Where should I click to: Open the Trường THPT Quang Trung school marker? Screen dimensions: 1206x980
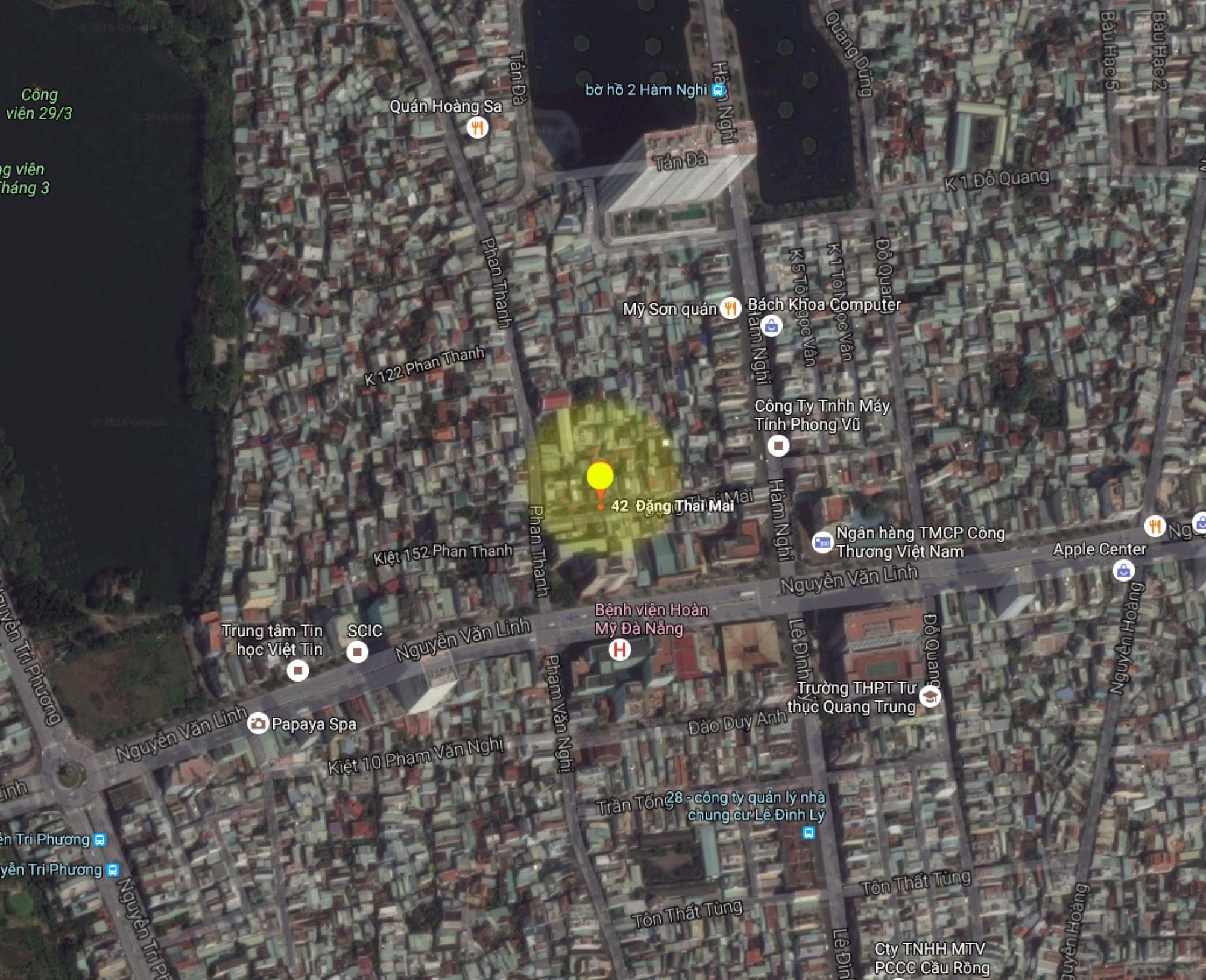point(930,696)
